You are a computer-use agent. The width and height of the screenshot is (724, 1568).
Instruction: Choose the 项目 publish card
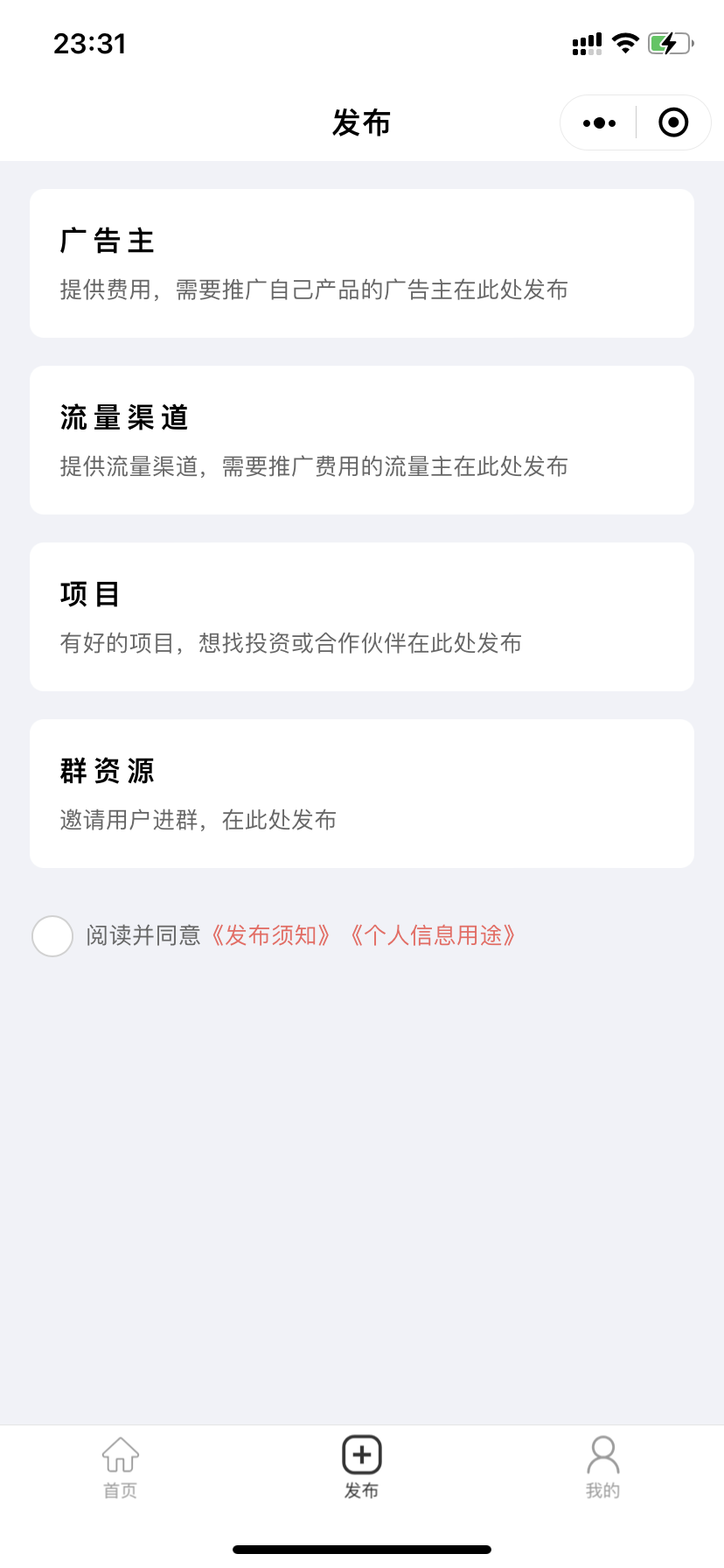click(362, 617)
